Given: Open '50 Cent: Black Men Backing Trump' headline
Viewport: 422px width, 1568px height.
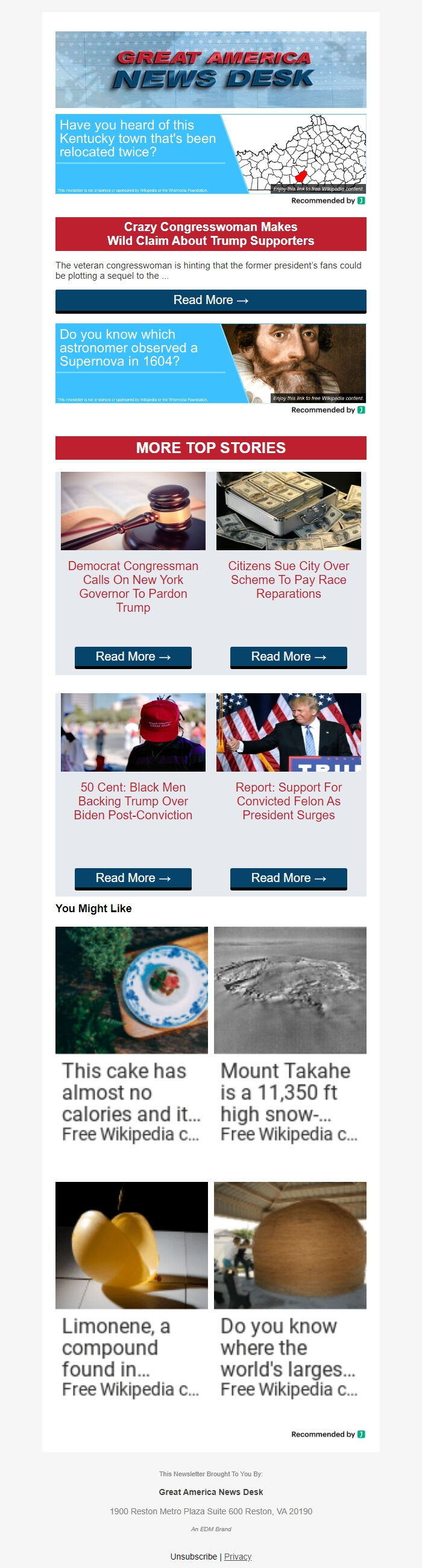Looking at the screenshot, I should (x=133, y=801).
